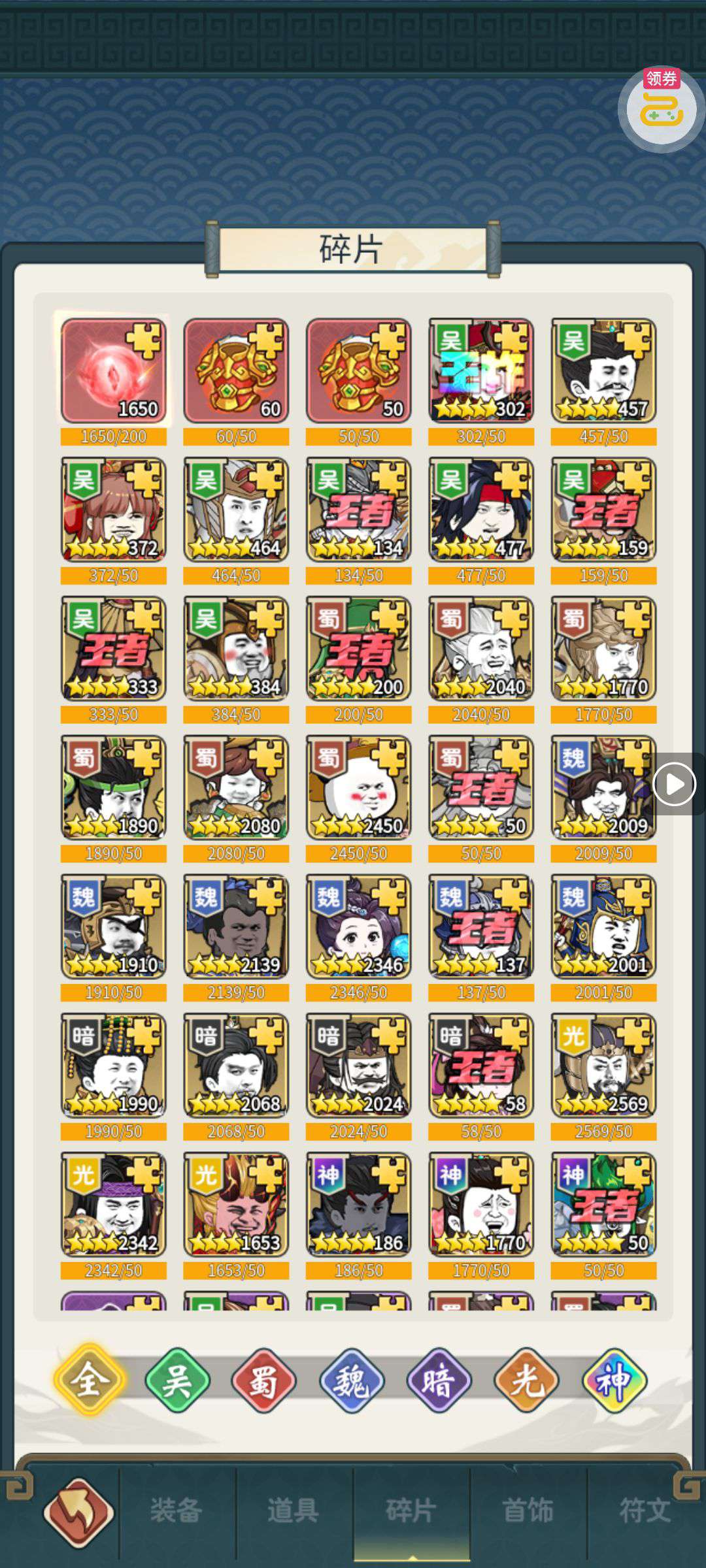Open the 光 hero fragment with 2569/50
Image resolution: width=706 pixels, height=1568 pixels.
point(603,1066)
